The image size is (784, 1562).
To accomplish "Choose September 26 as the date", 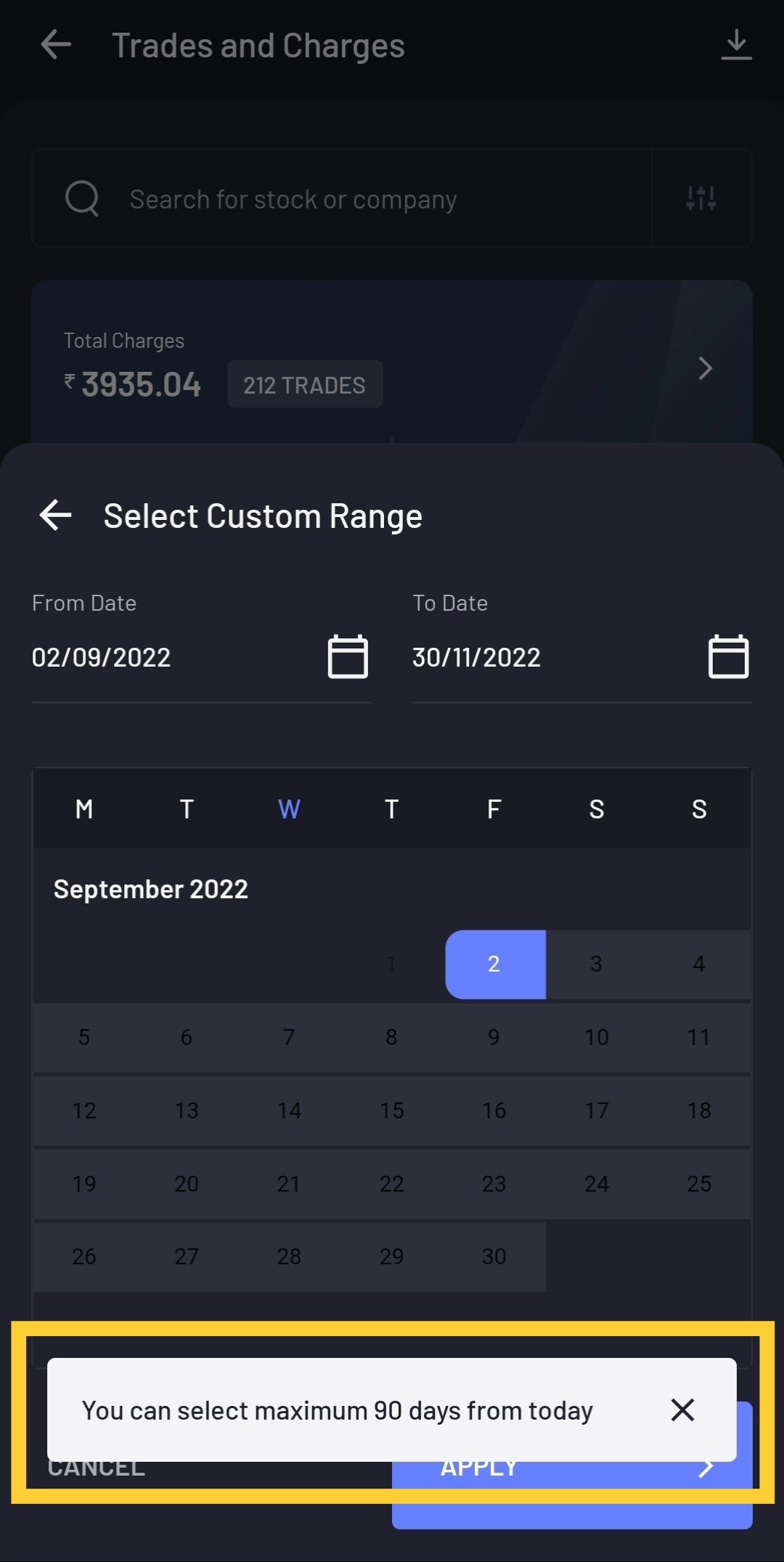I will (84, 1256).
